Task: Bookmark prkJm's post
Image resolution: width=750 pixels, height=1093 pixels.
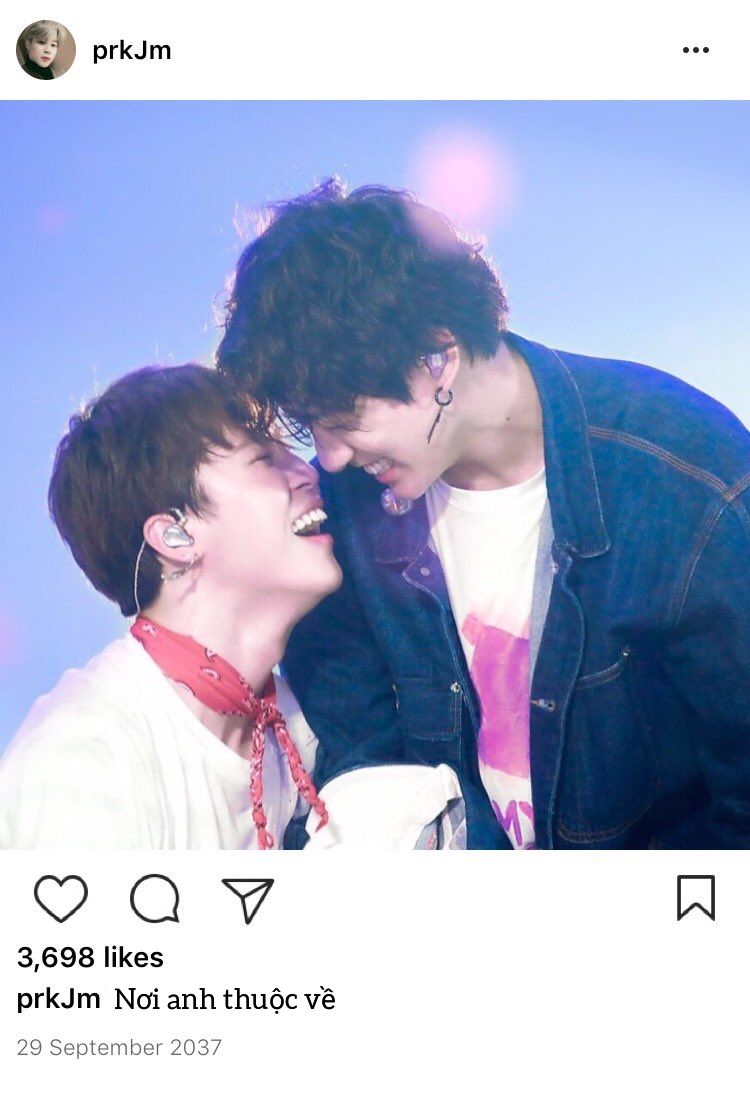Action: (x=695, y=898)
